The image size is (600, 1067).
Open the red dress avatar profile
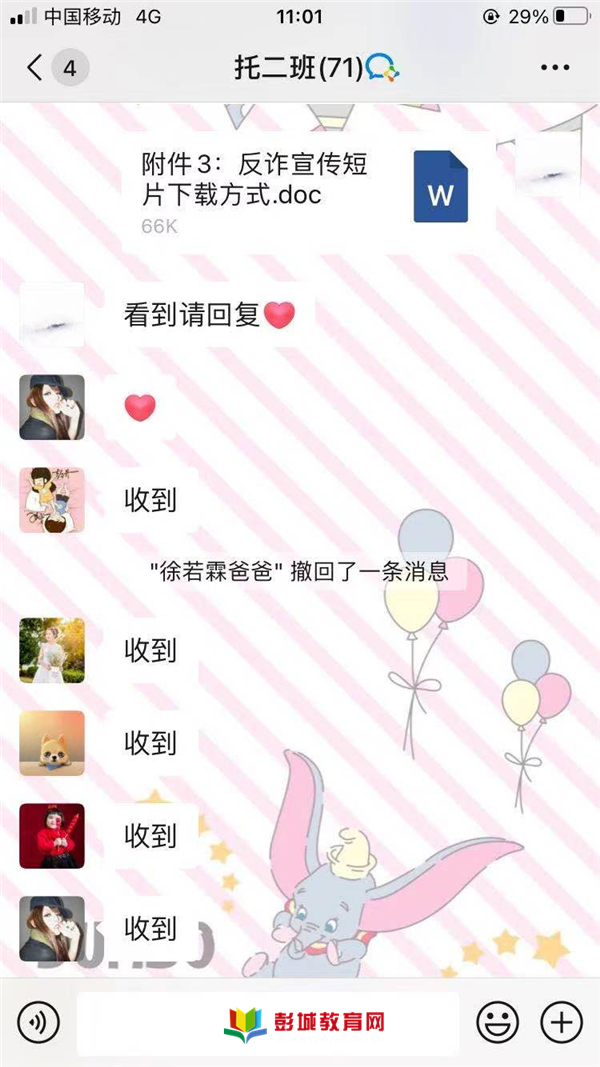point(52,836)
